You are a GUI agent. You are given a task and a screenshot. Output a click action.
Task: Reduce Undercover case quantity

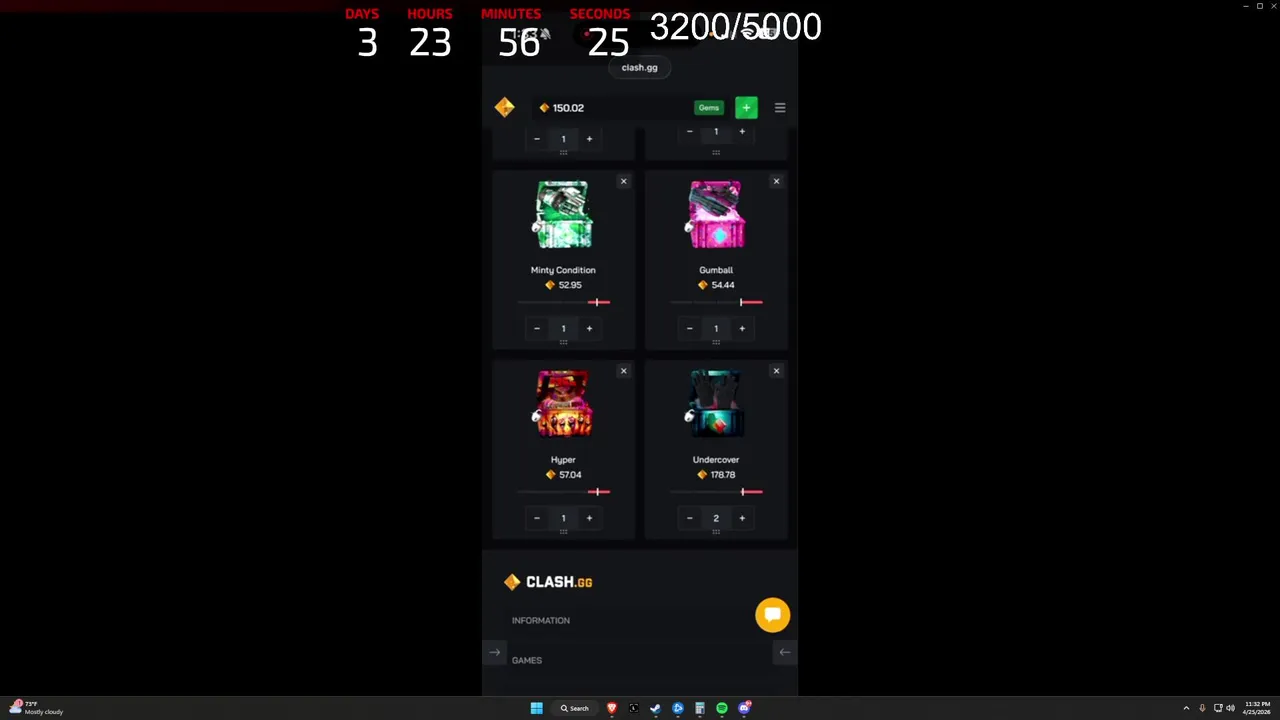tap(689, 518)
